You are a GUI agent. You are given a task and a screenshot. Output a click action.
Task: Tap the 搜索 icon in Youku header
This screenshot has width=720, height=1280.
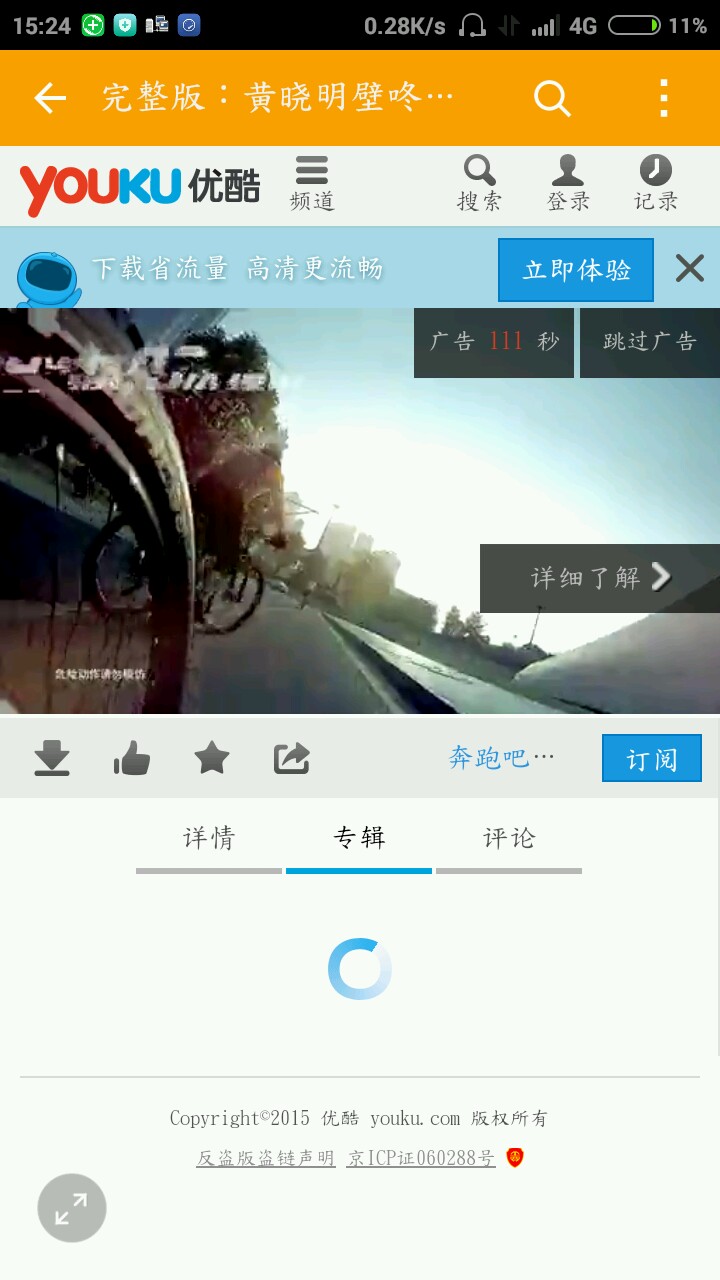click(480, 185)
